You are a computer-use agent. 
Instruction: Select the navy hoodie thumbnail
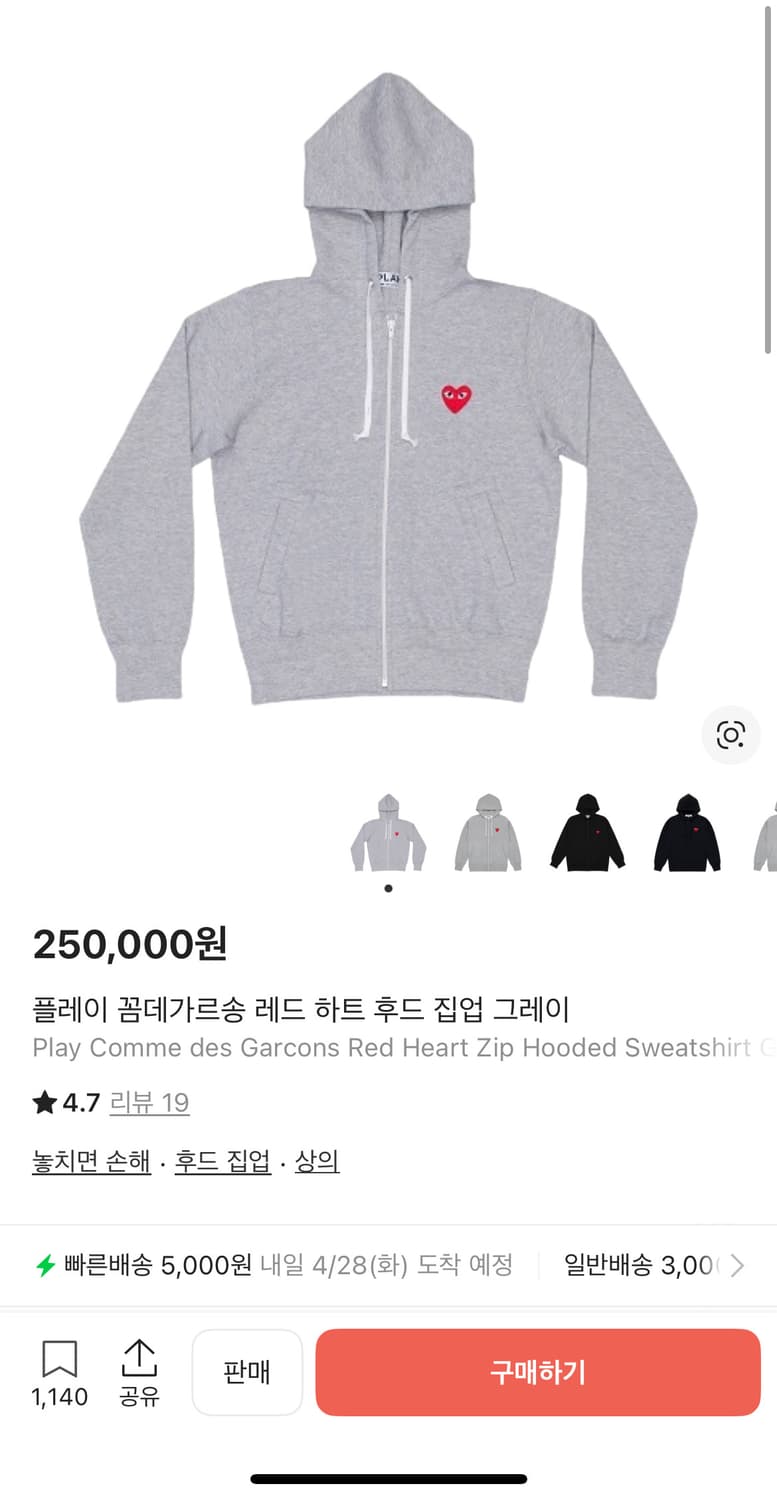(686, 834)
